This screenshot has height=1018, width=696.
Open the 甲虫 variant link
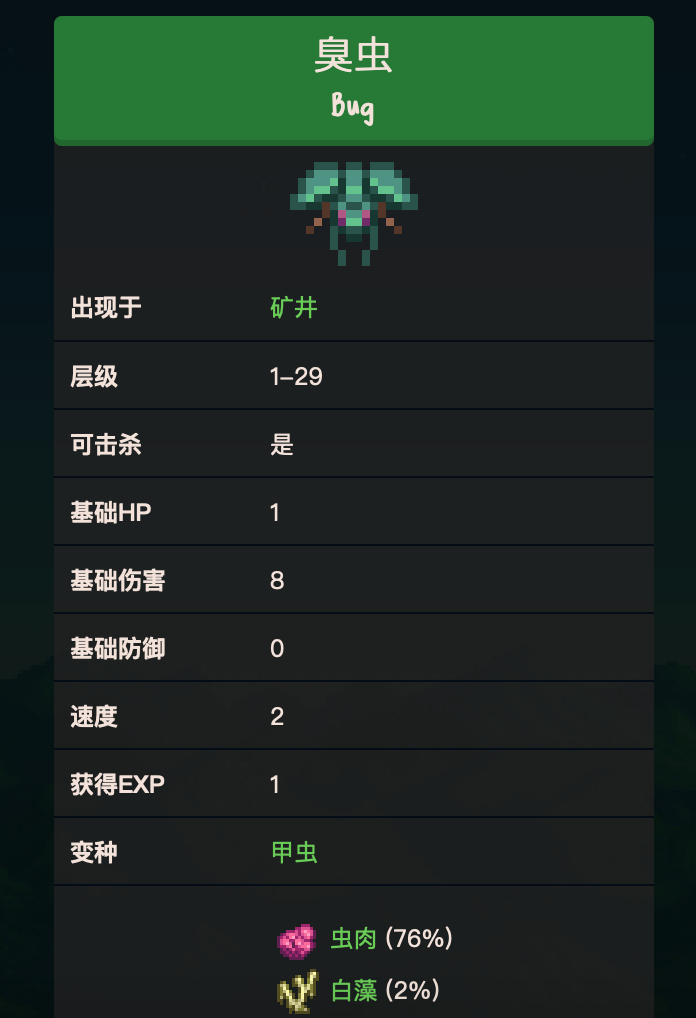(294, 852)
